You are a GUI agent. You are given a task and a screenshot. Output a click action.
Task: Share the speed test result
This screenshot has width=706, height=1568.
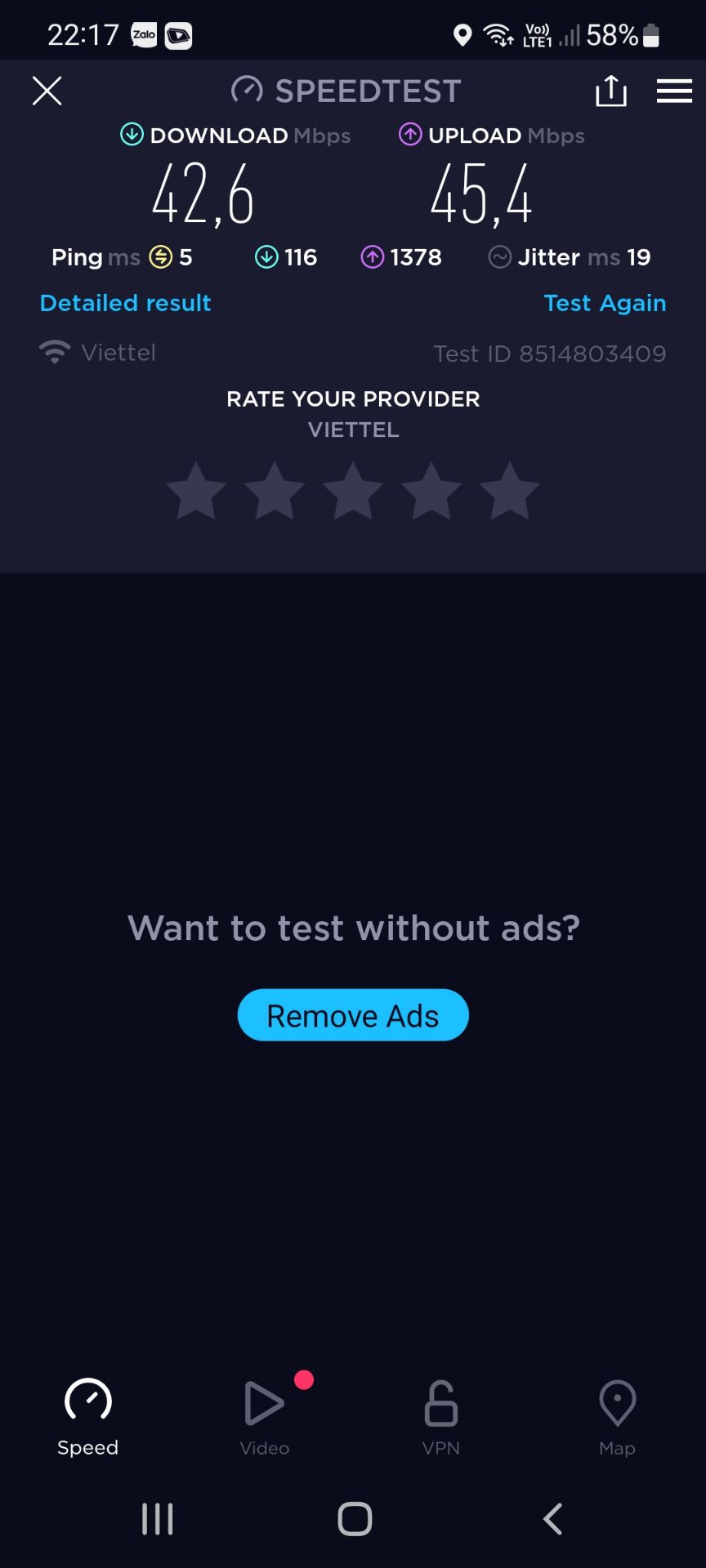(x=610, y=91)
